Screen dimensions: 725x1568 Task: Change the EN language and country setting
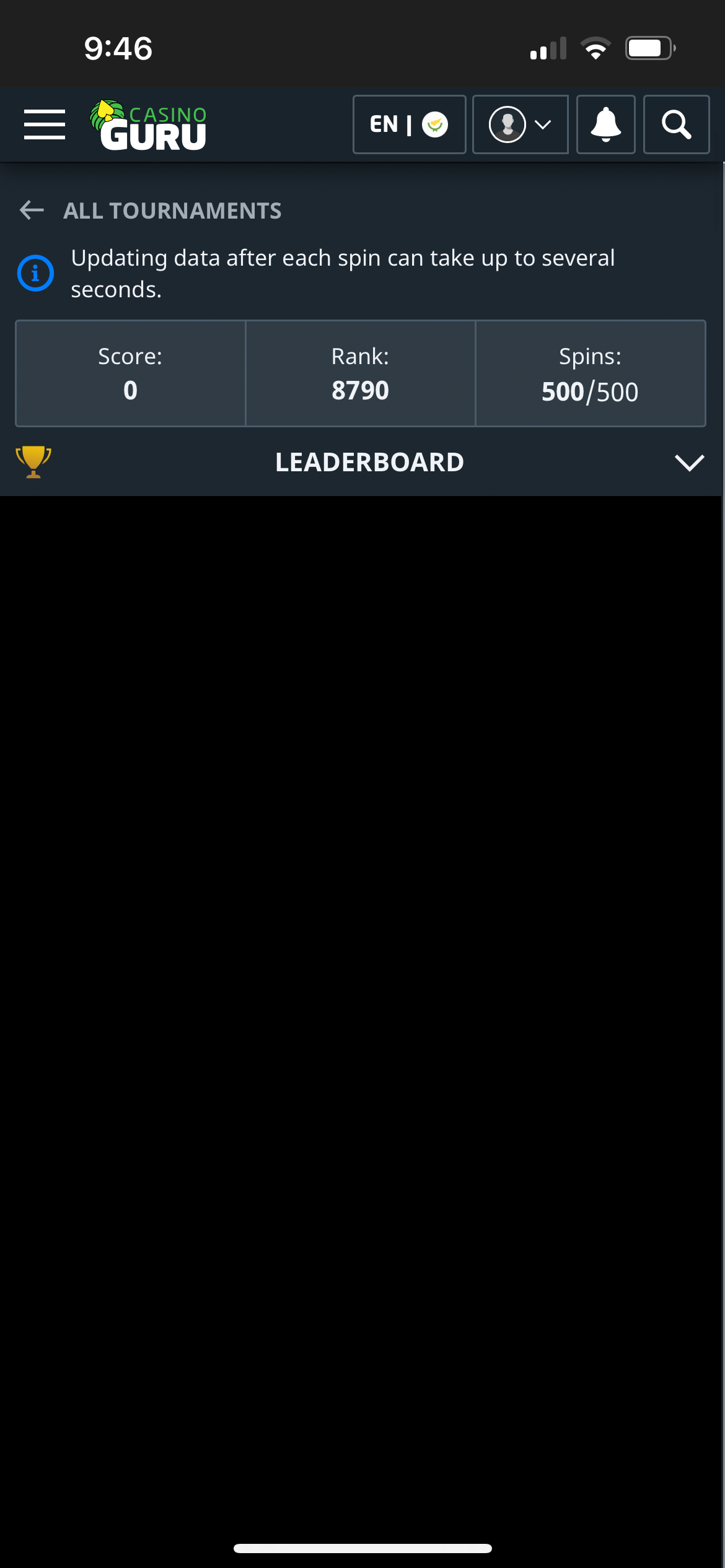pyautogui.click(x=409, y=124)
